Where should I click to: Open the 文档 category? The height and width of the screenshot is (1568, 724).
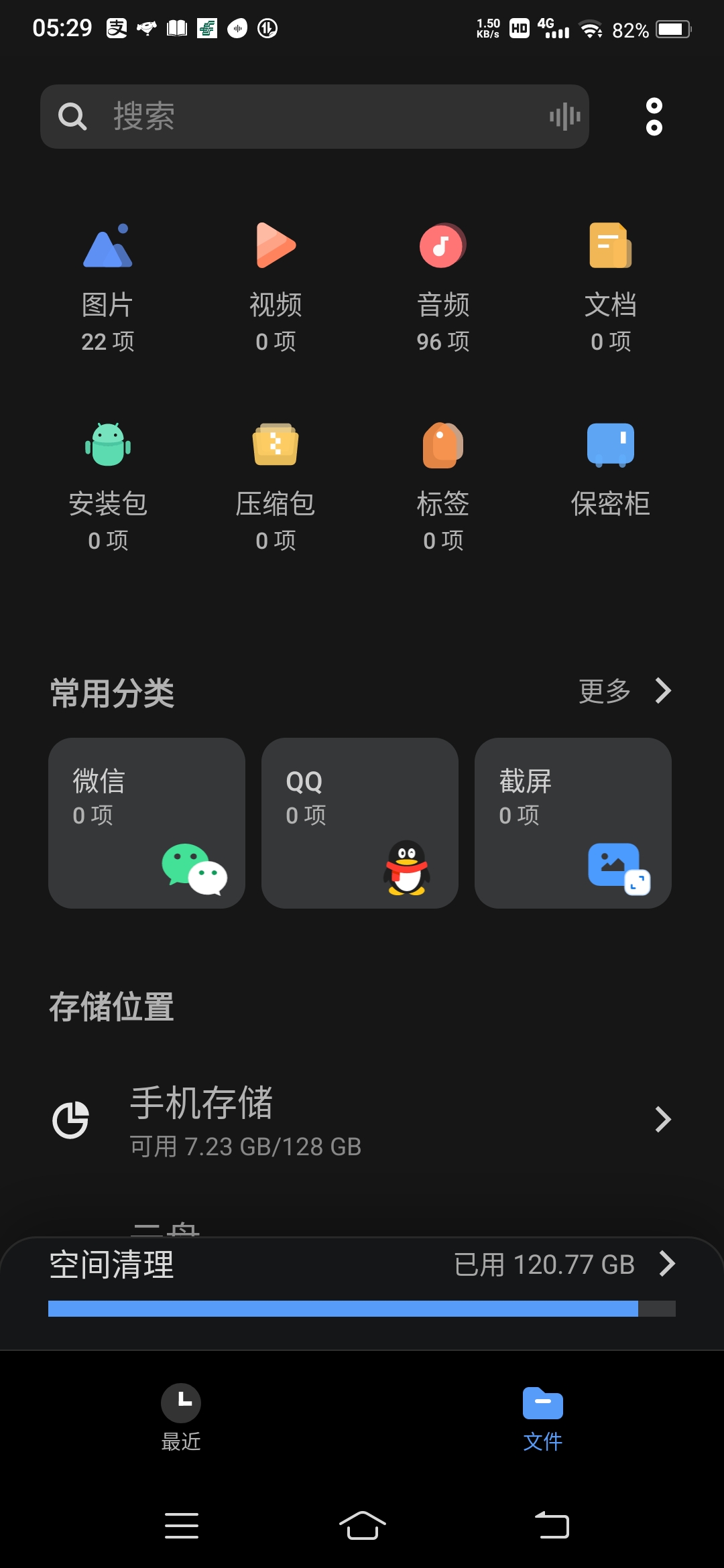click(611, 287)
